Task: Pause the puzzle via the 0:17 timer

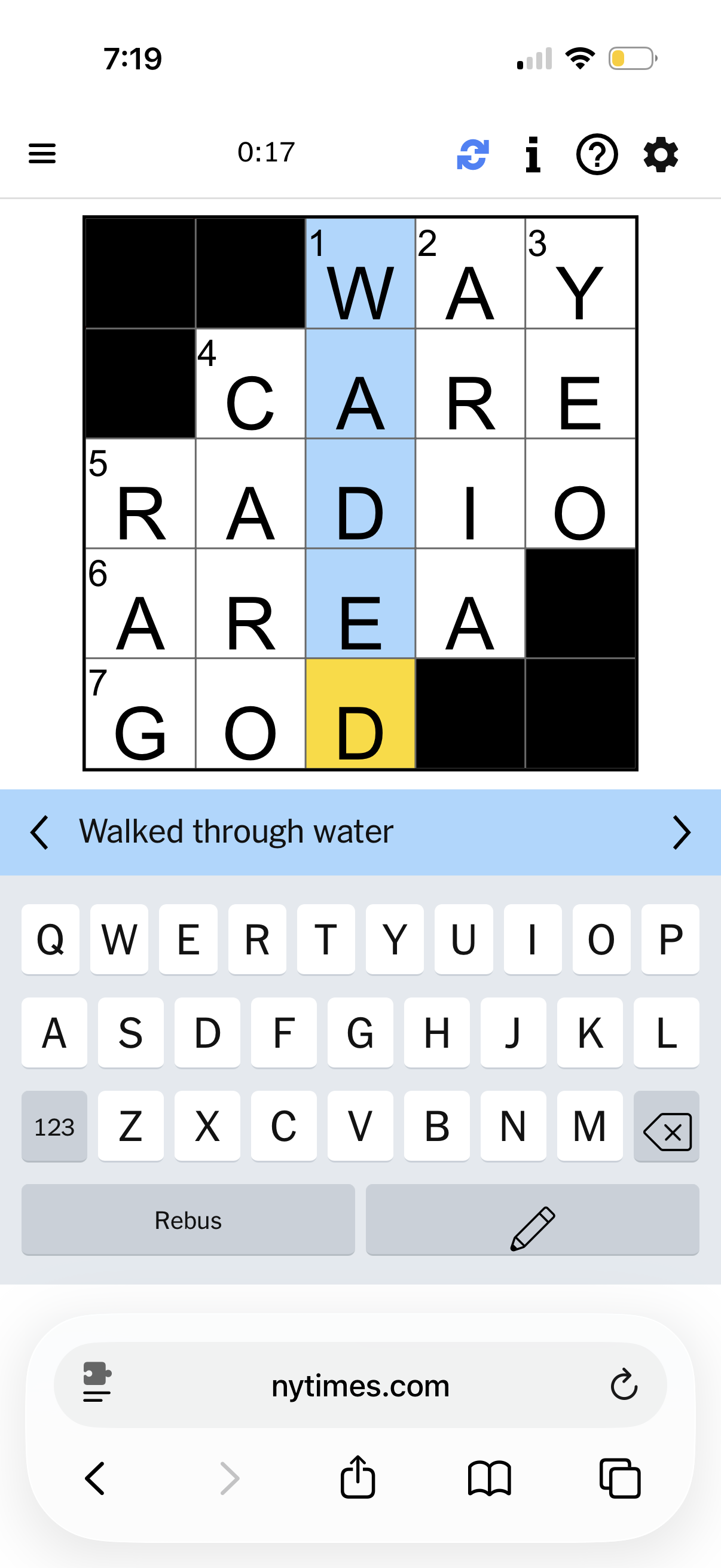Action: 266,152
